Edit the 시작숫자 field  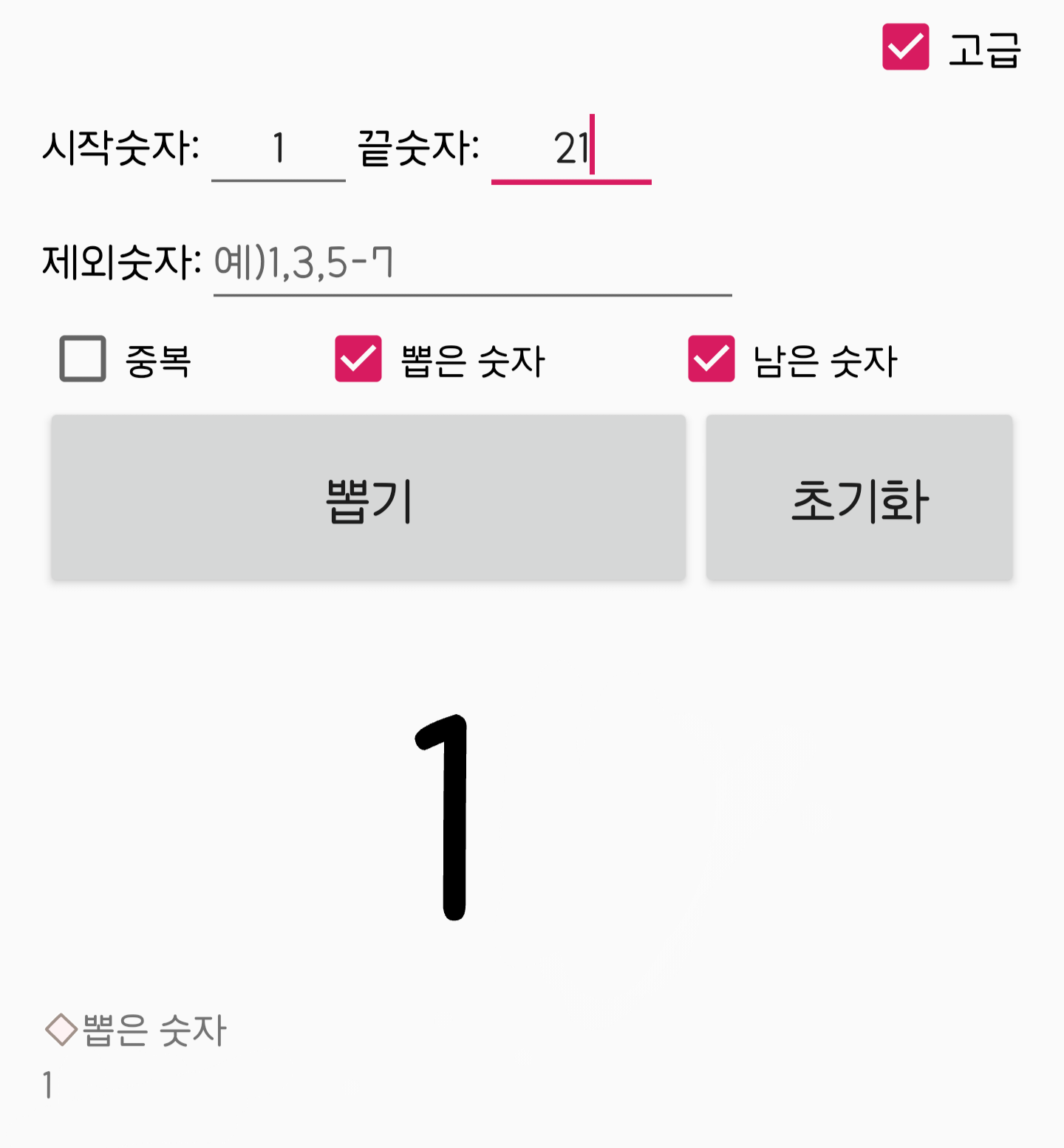[x=279, y=149]
